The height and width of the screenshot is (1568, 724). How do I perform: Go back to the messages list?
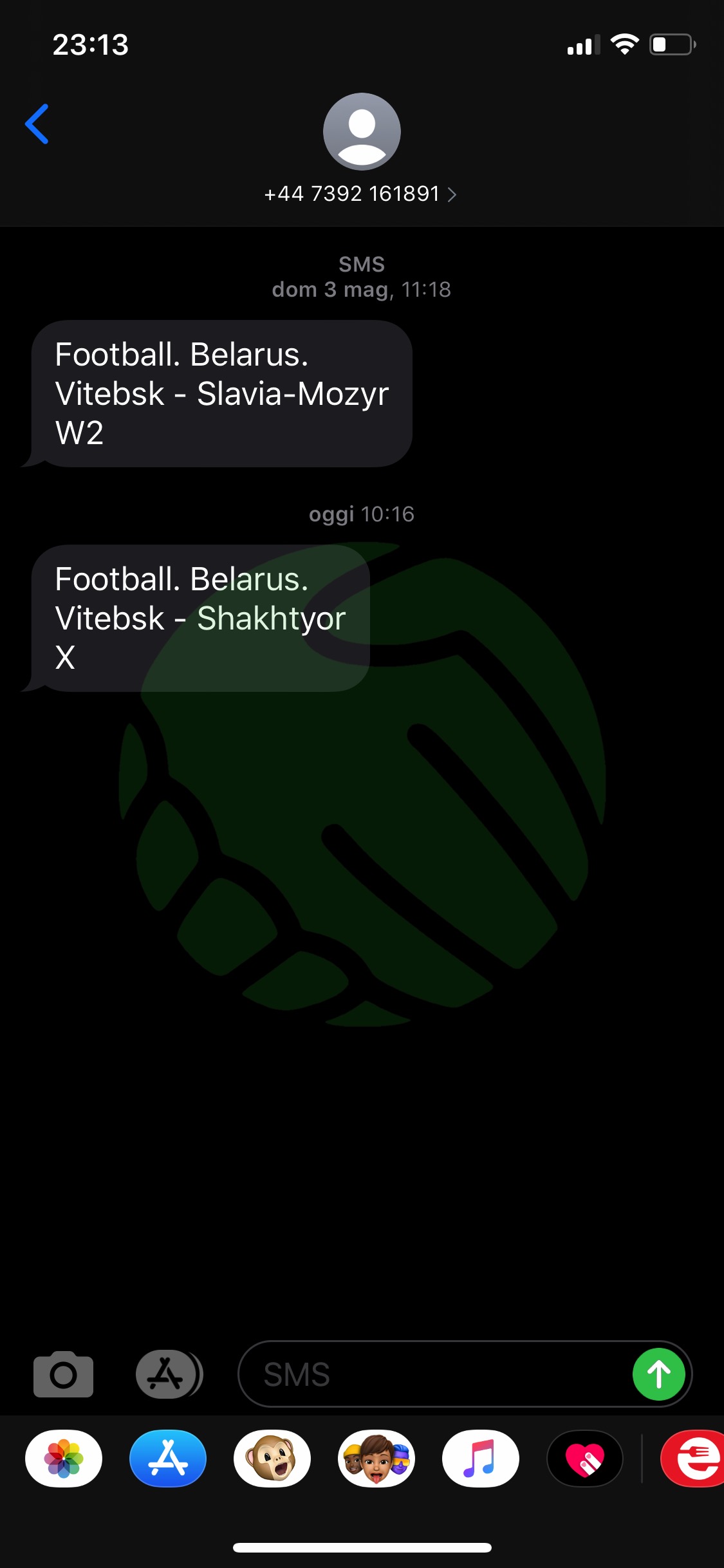[x=37, y=124]
